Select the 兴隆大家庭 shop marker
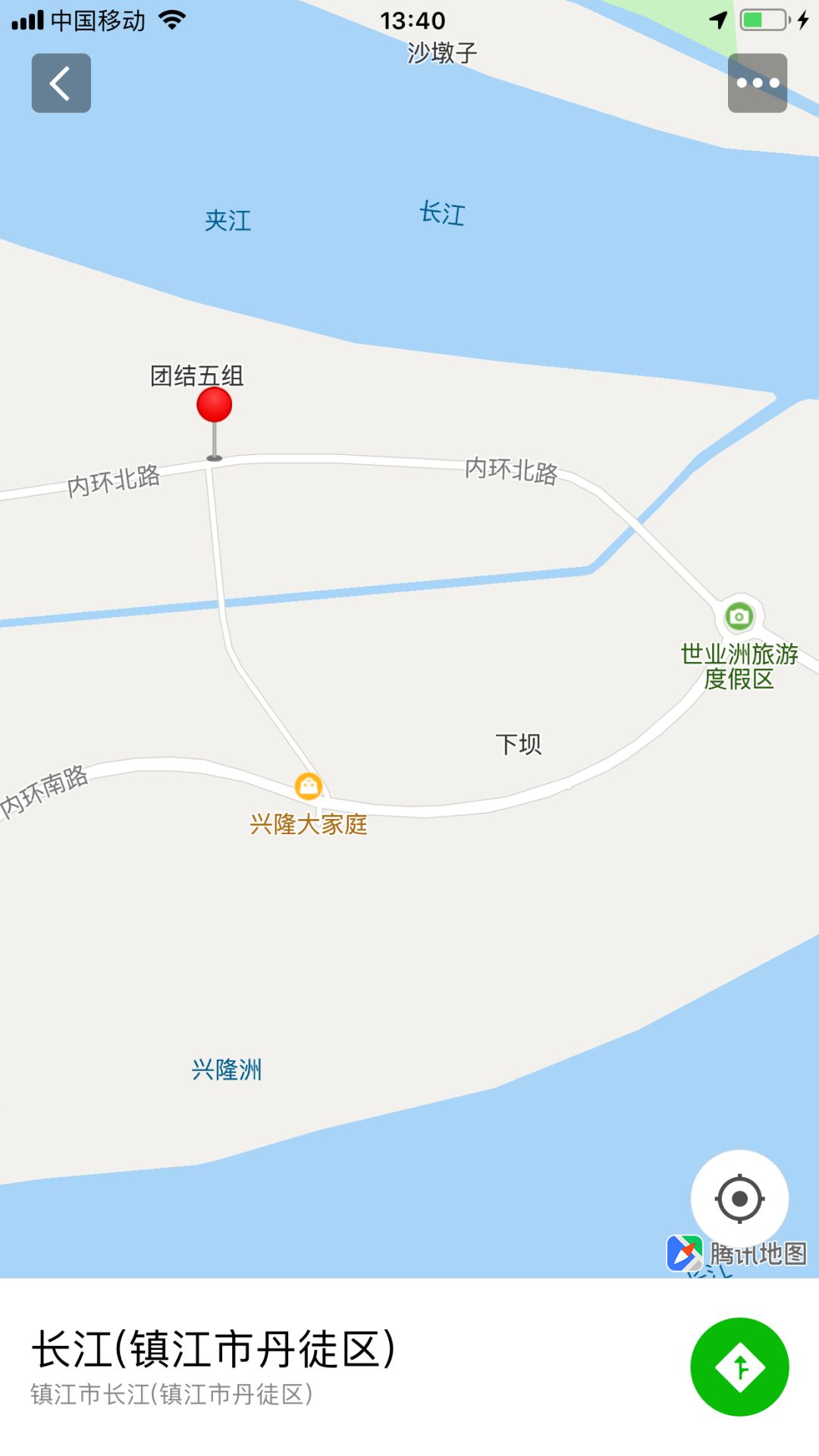The height and width of the screenshot is (1456, 819). (x=309, y=786)
